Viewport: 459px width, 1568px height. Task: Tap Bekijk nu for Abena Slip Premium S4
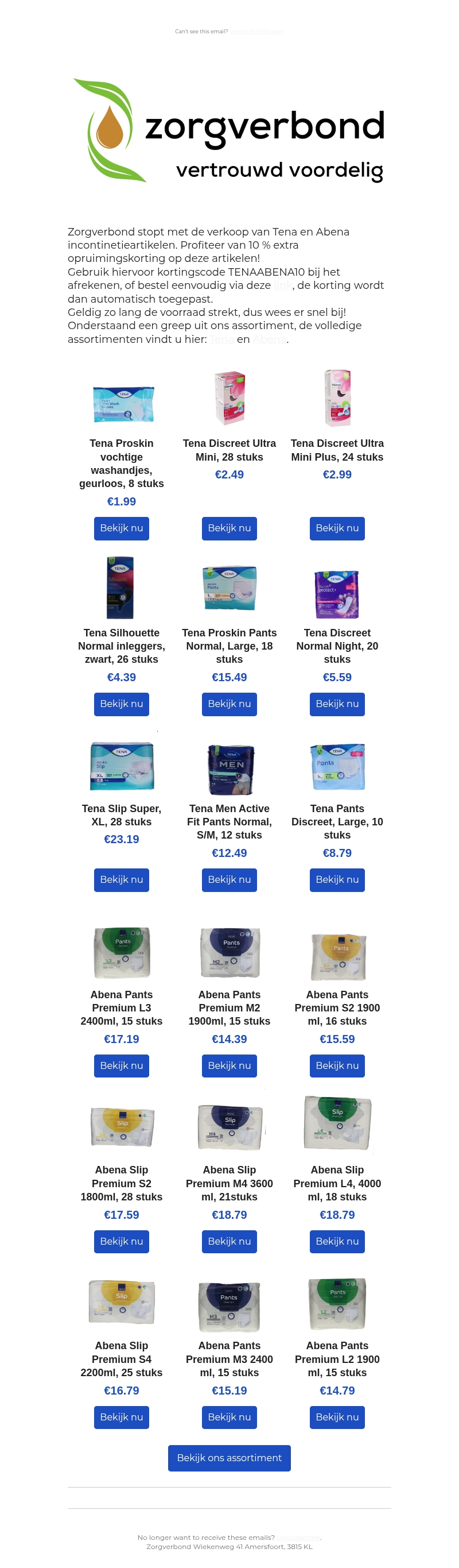pyautogui.click(x=121, y=1417)
